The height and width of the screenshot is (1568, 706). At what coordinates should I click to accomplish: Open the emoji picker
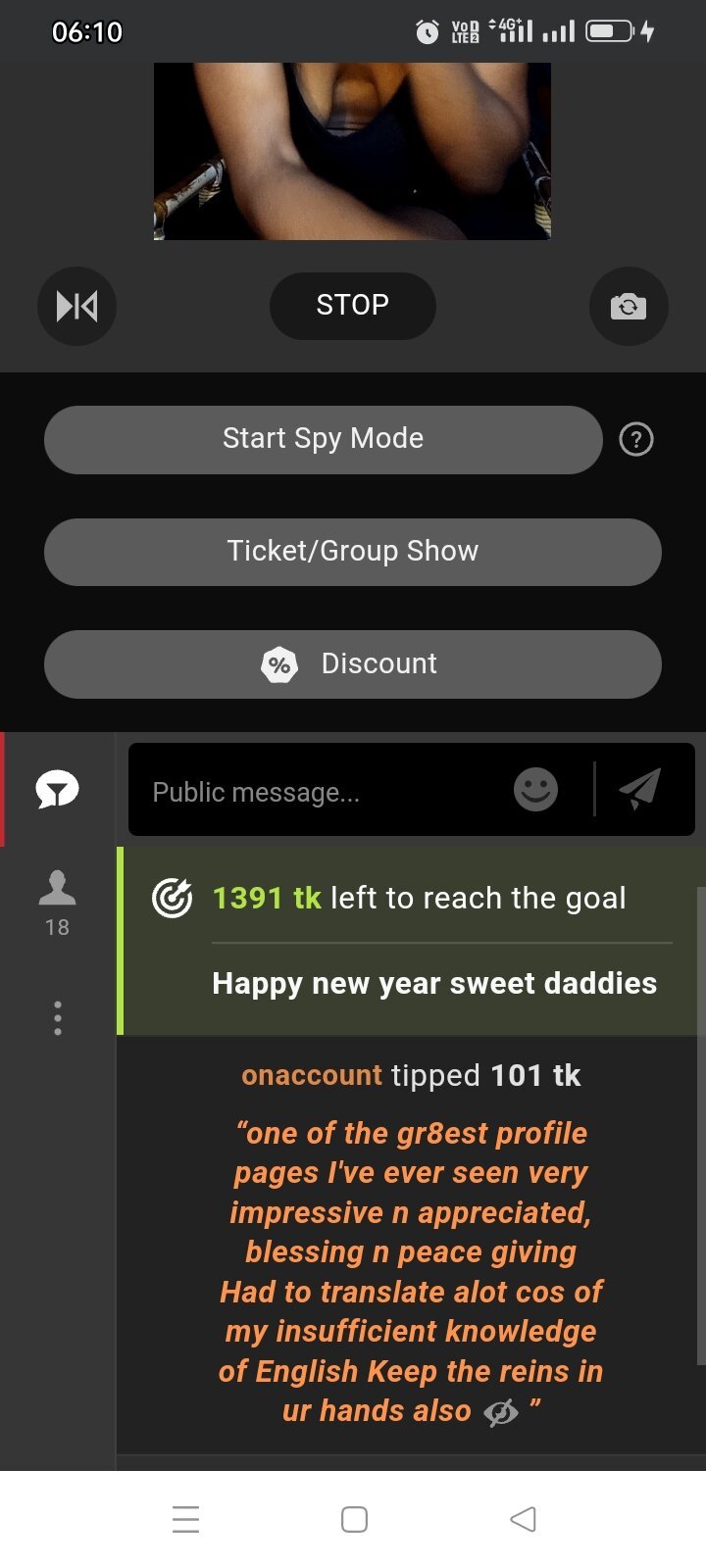tap(535, 789)
